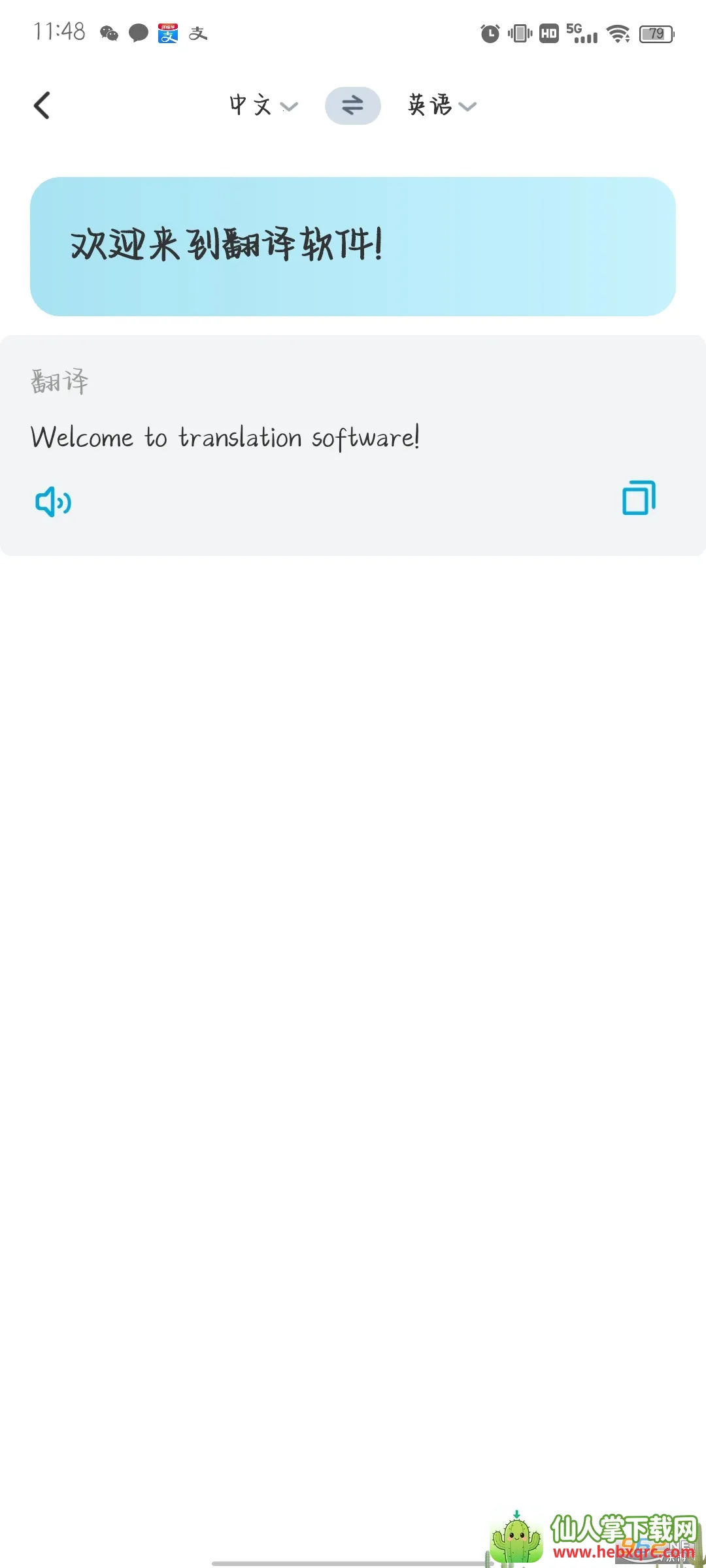Open the 中文 source language dropdown
Image resolution: width=706 pixels, height=1568 pixels.
tap(263, 105)
